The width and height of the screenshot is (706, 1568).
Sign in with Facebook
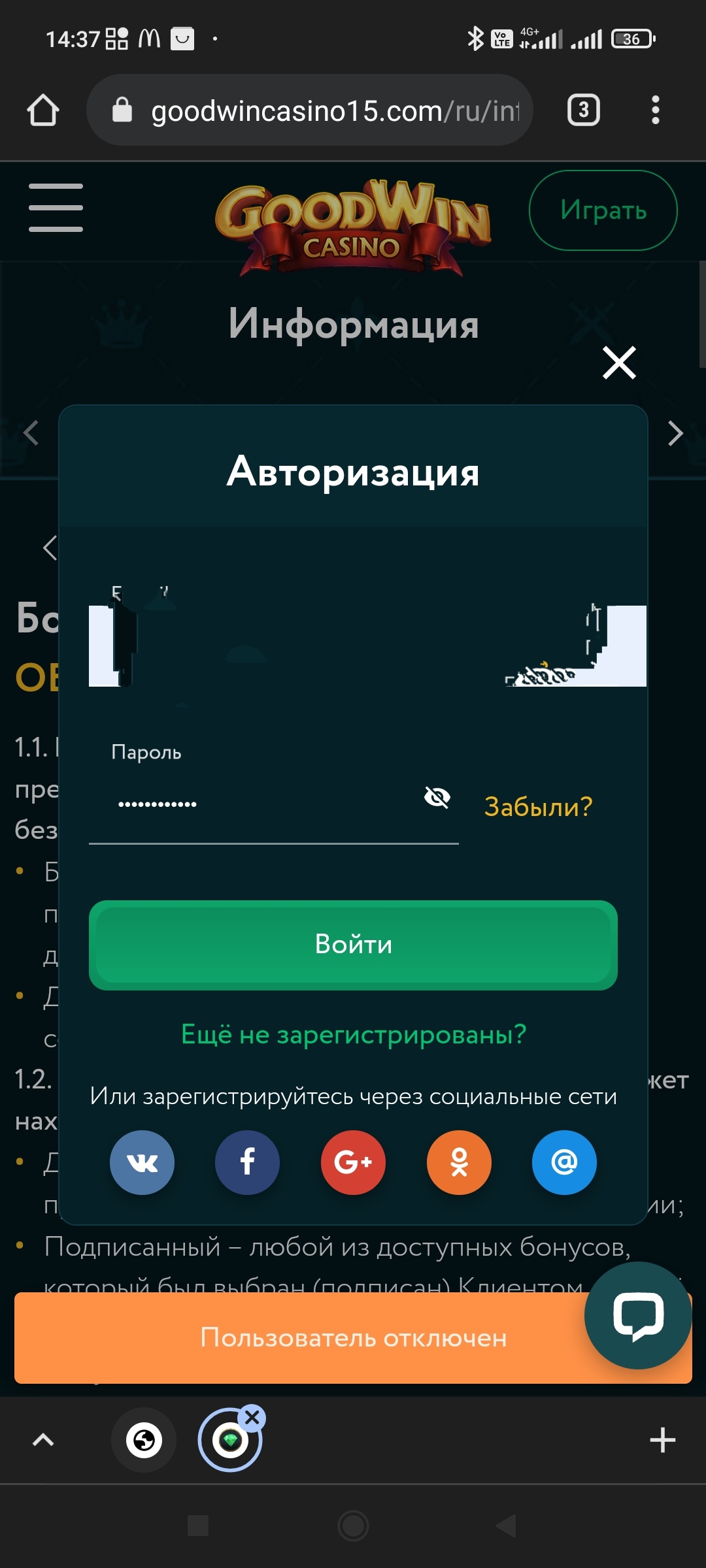(247, 1162)
